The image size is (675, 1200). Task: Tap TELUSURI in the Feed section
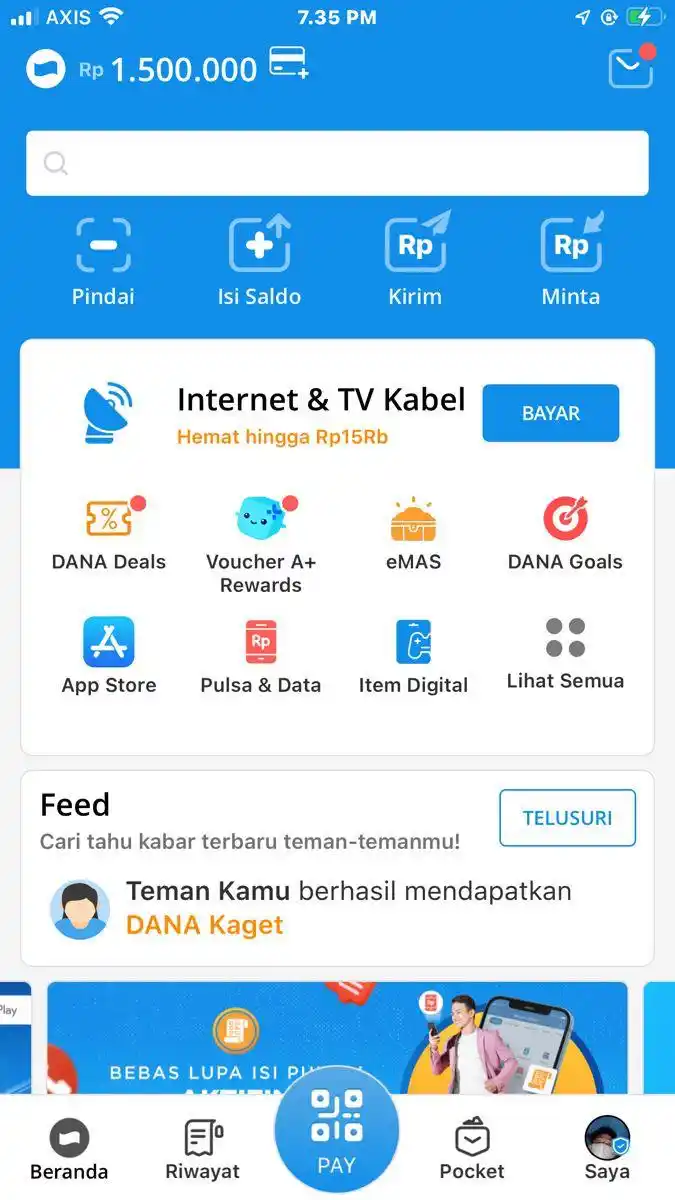click(567, 818)
